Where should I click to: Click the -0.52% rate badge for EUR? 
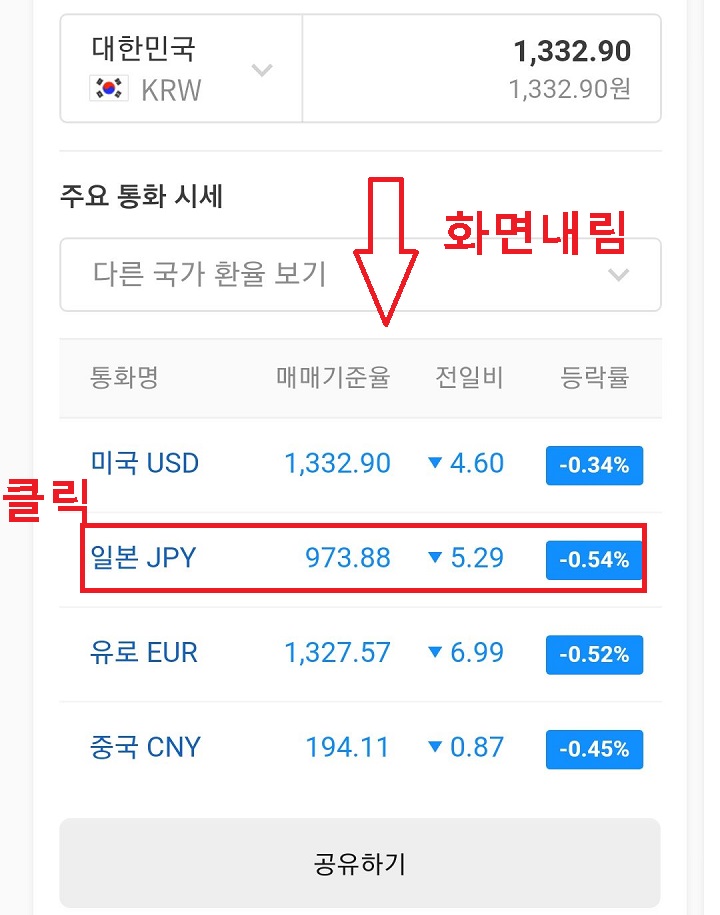[594, 656]
